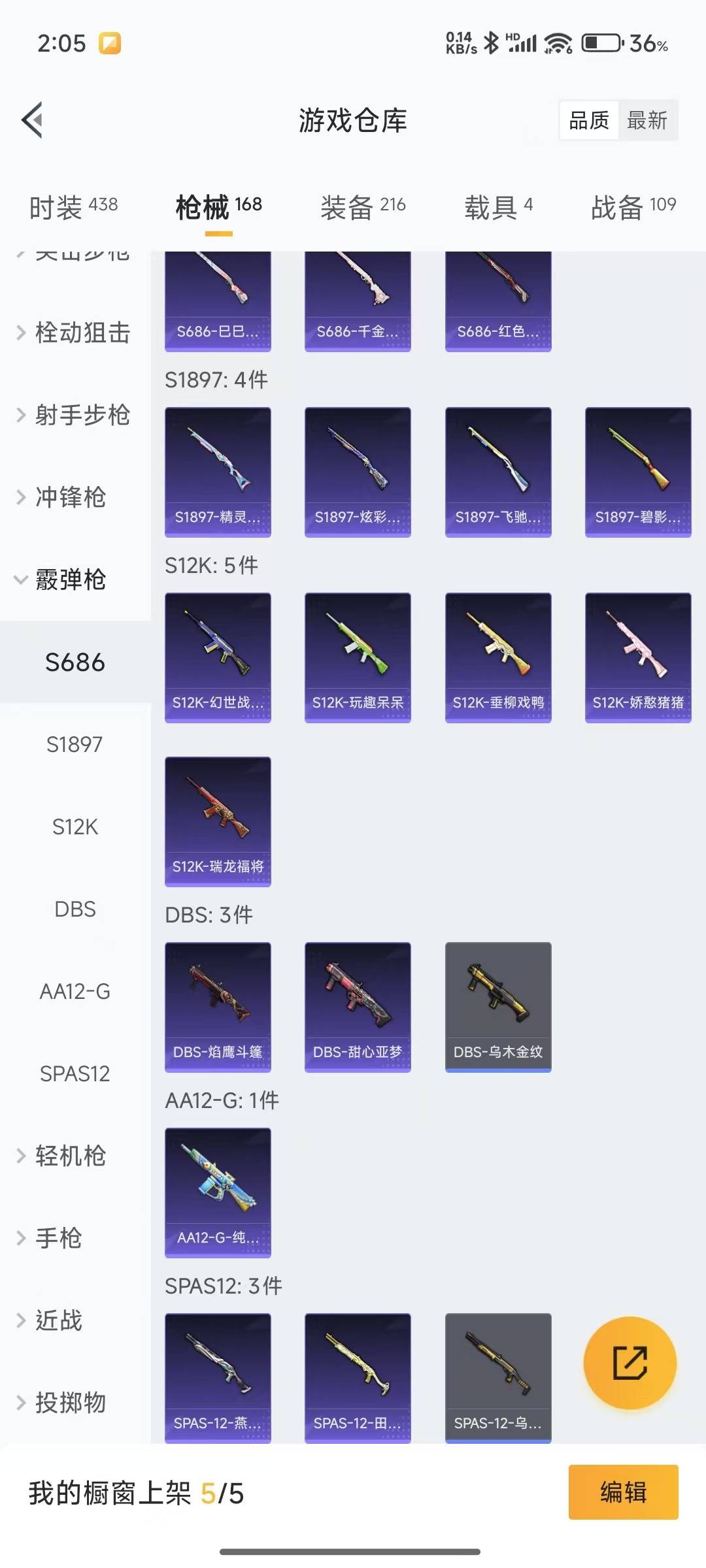Switch to the 时装 tab
The image size is (706, 1568).
pos(73,206)
